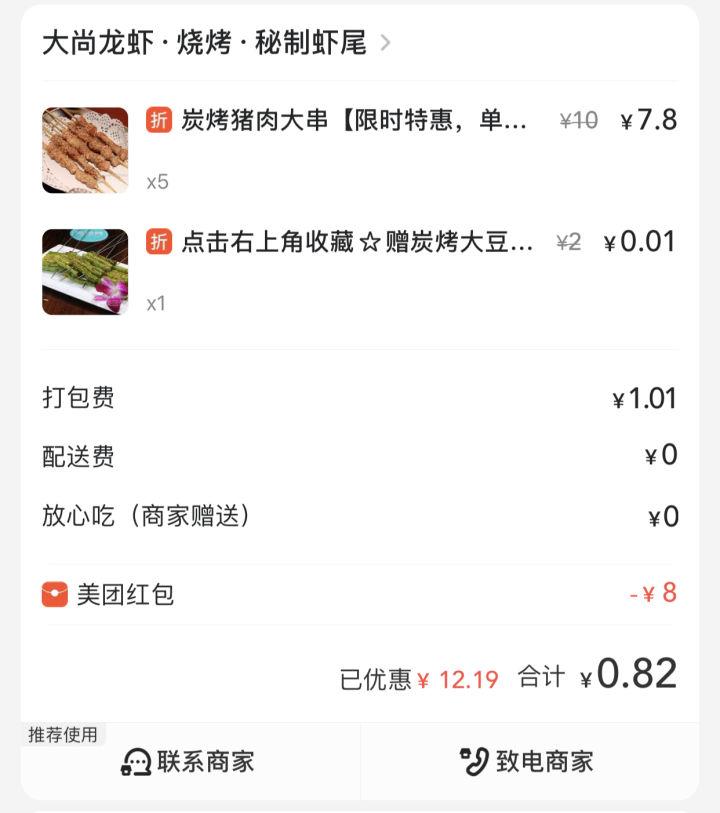
Task: Open the 赠炭烤大豆 item
Action: coord(356,243)
